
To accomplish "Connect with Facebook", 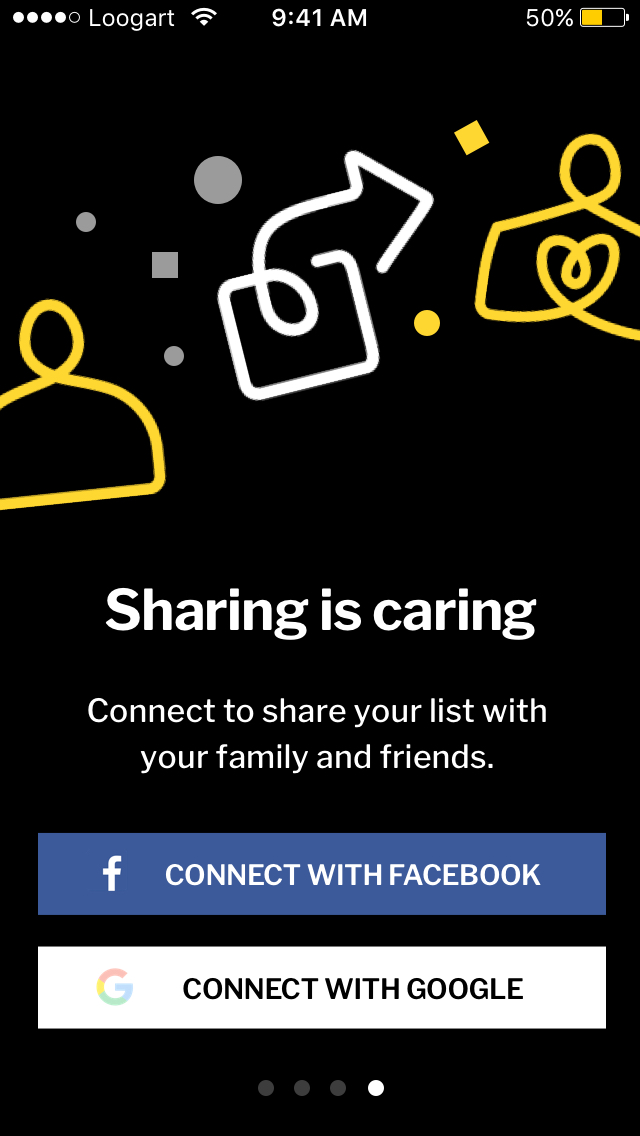I will pos(322,874).
